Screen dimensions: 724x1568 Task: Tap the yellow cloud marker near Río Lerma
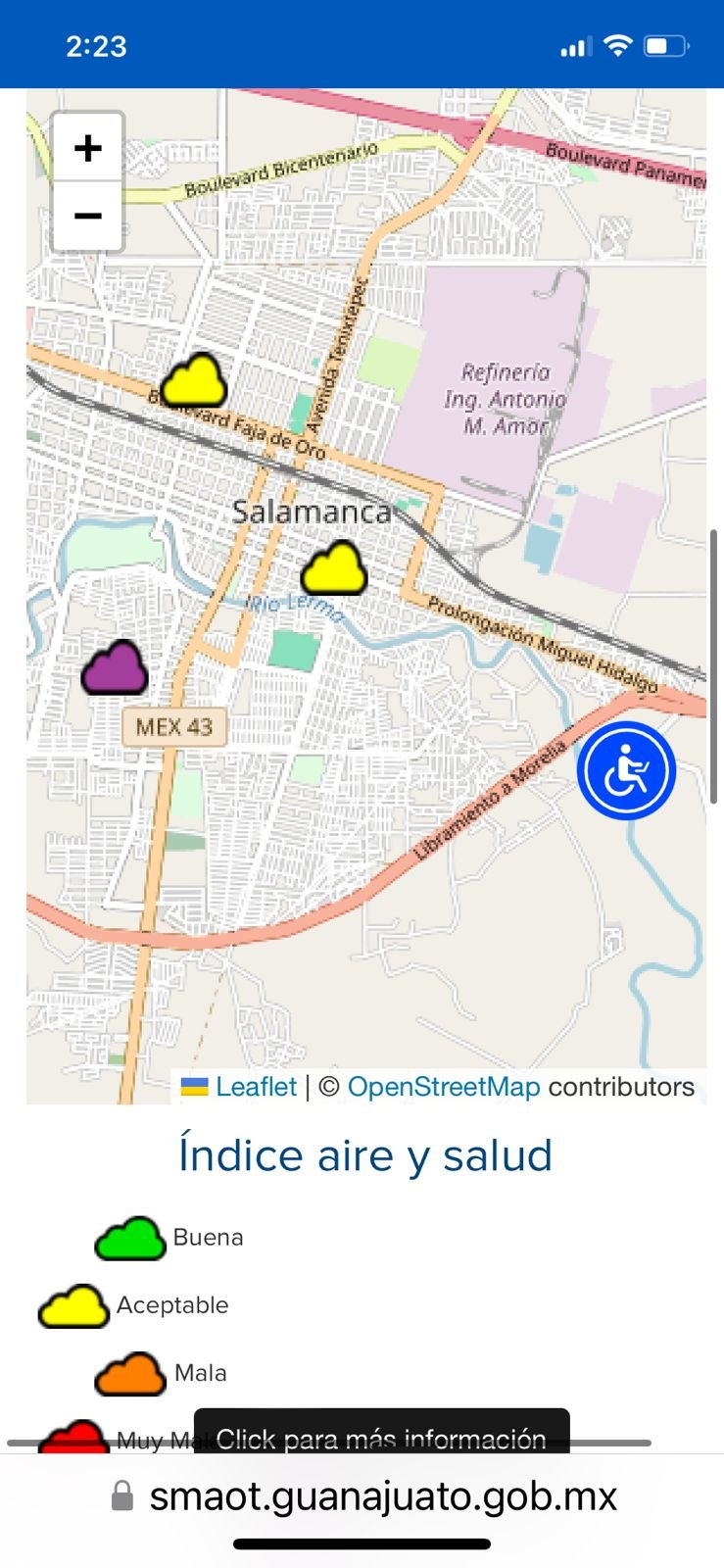click(x=334, y=568)
